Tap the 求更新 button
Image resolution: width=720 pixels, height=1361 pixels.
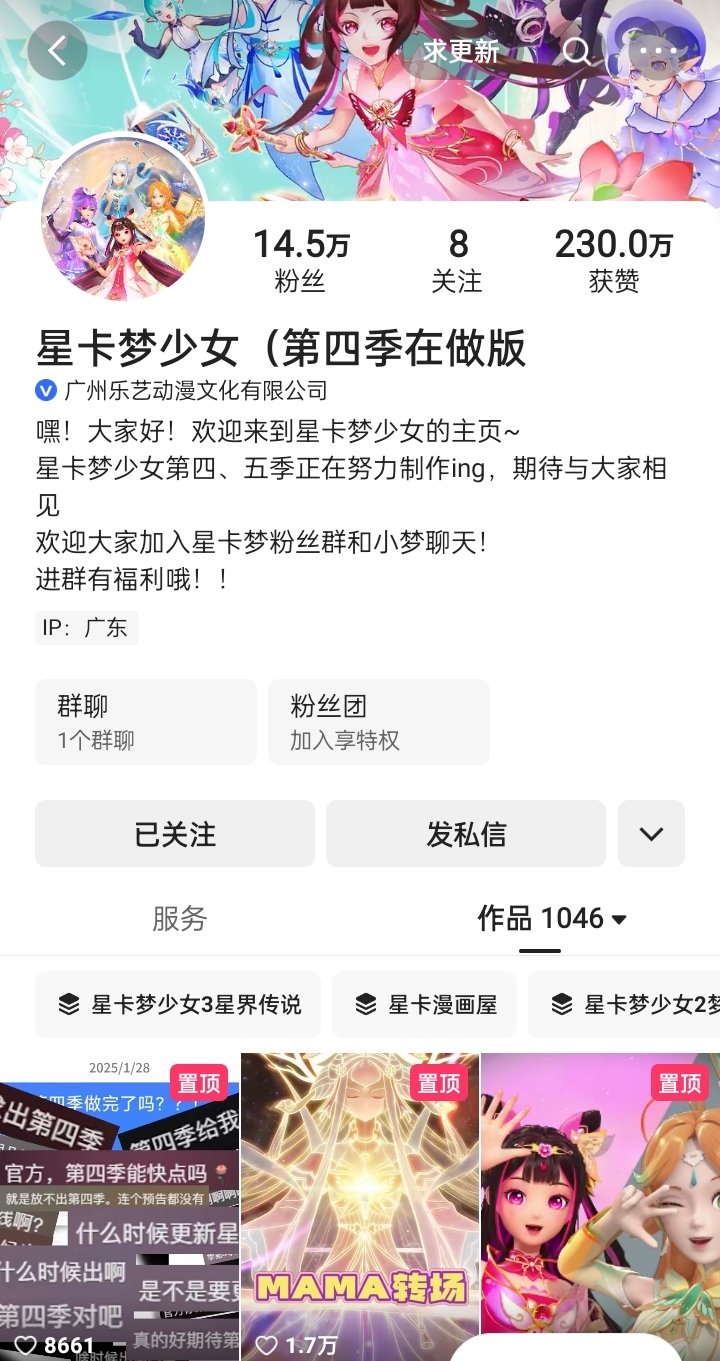click(460, 51)
